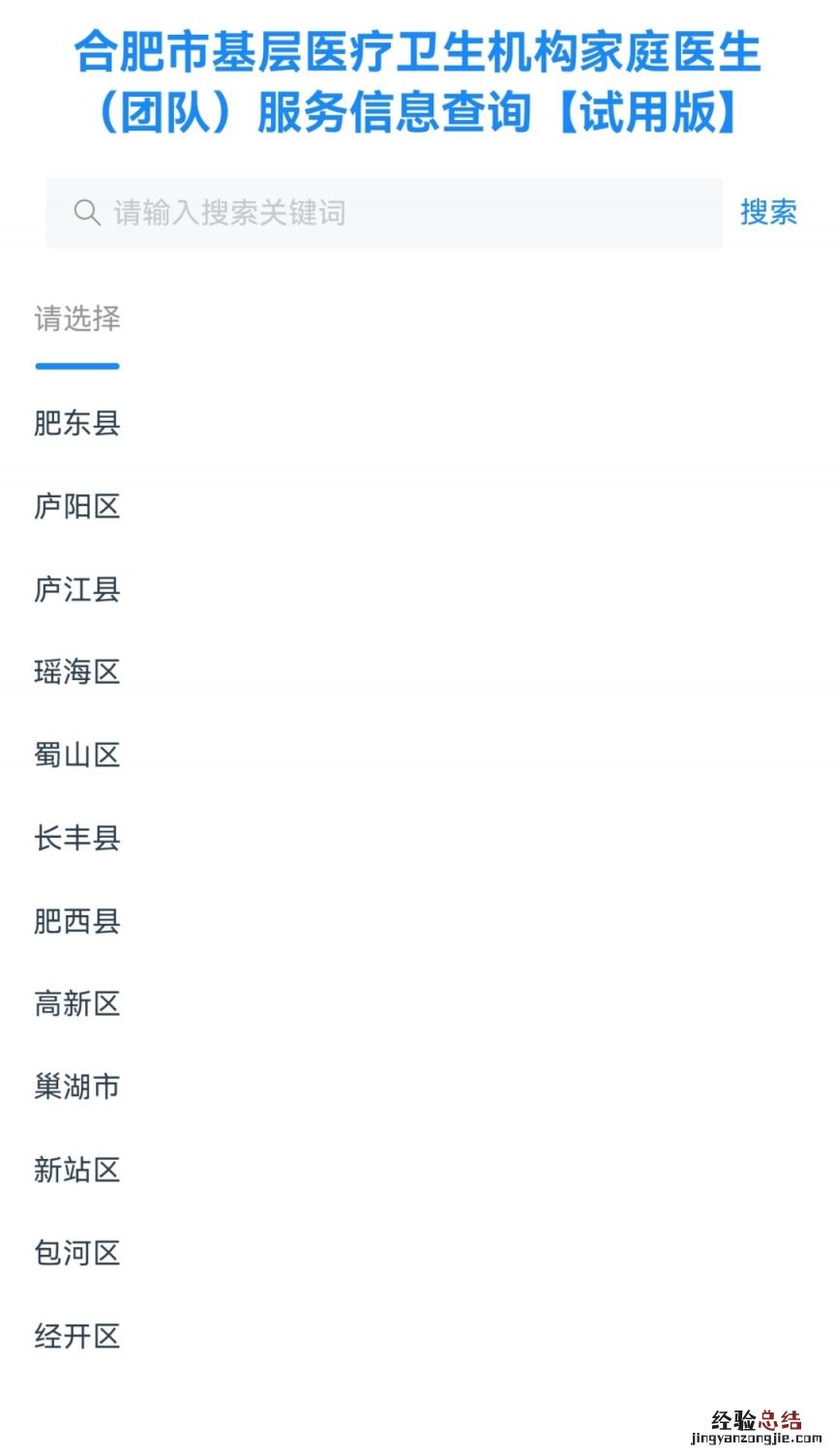Select 新站区 district
Image resolution: width=836 pixels, height=1456 pixels.
click(76, 1171)
